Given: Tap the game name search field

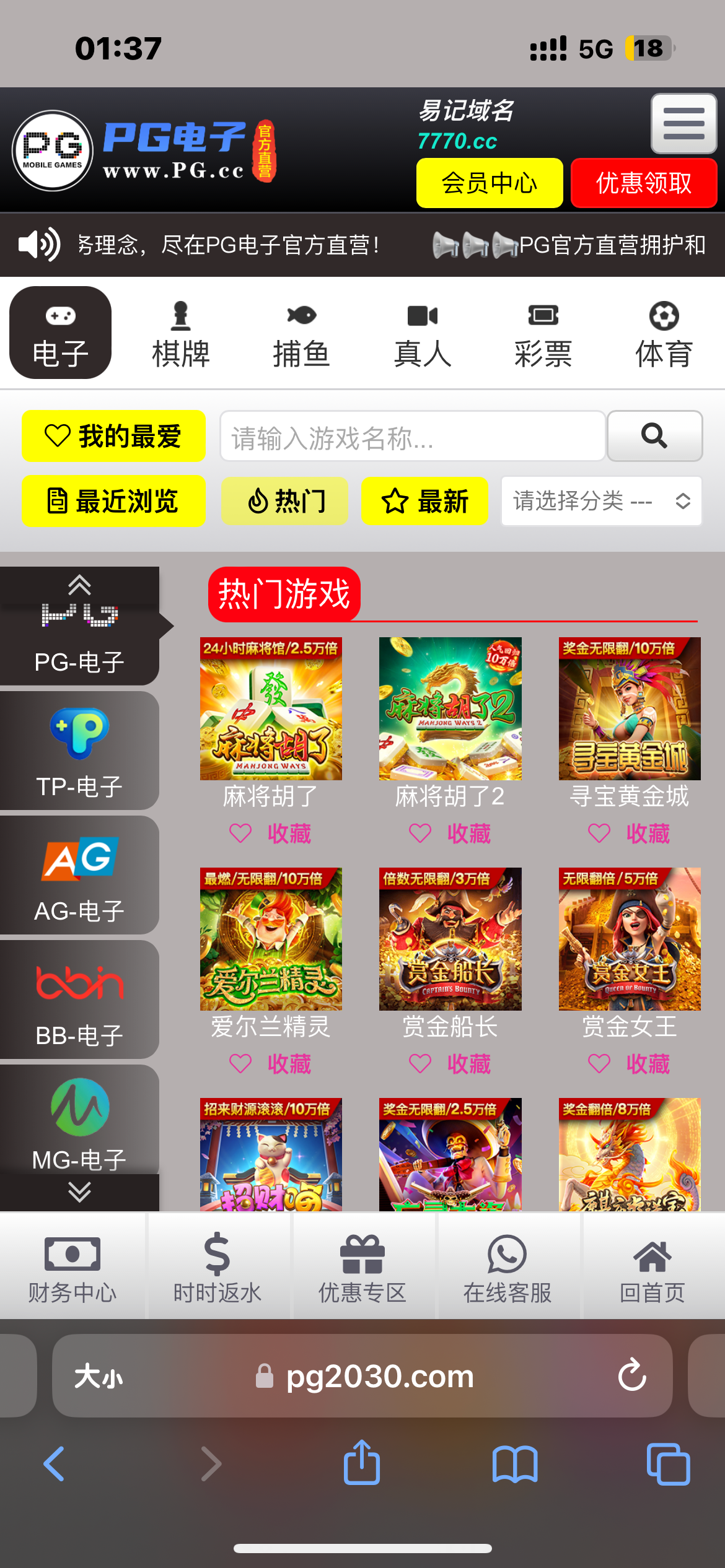Looking at the screenshot, I should click(x=412, y=437).
